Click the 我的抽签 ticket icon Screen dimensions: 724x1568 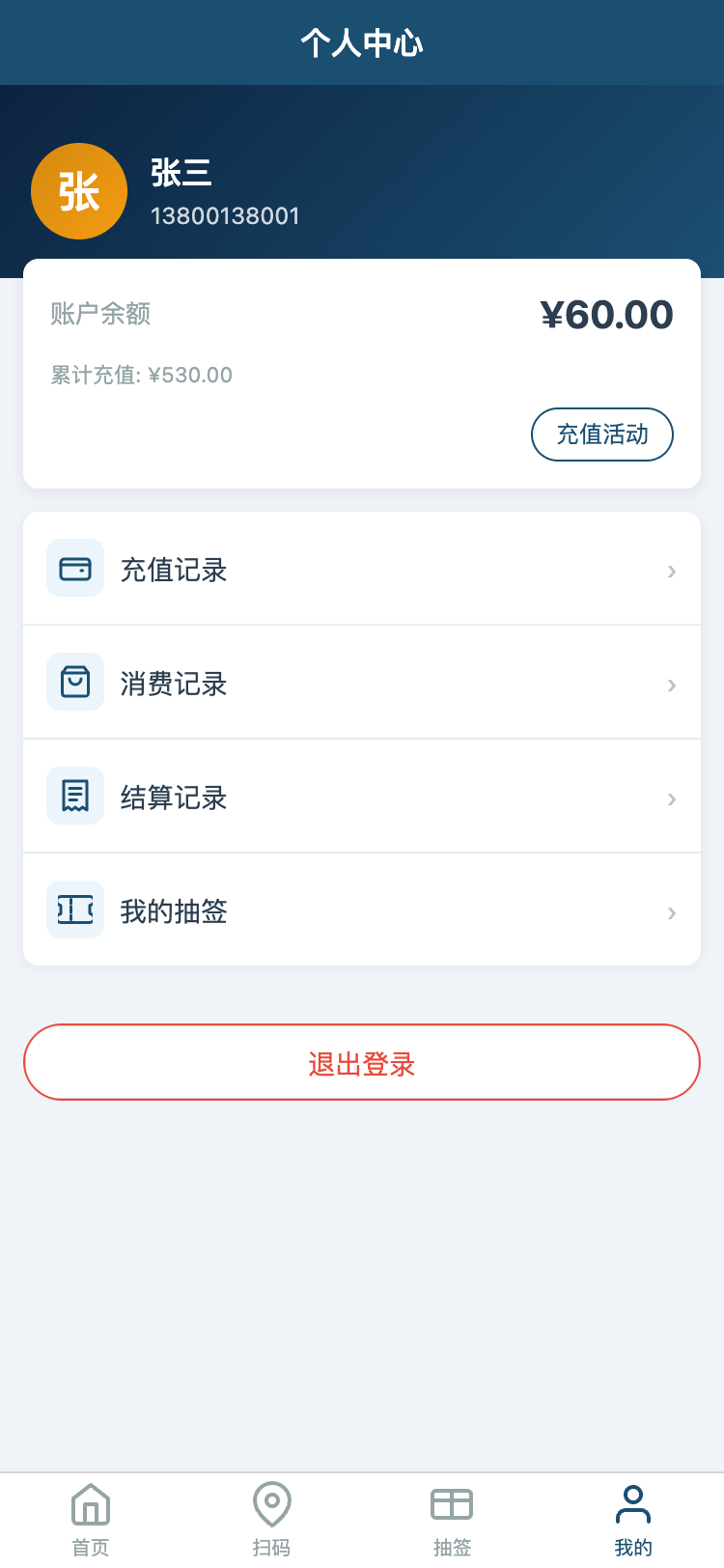[75, 909]
